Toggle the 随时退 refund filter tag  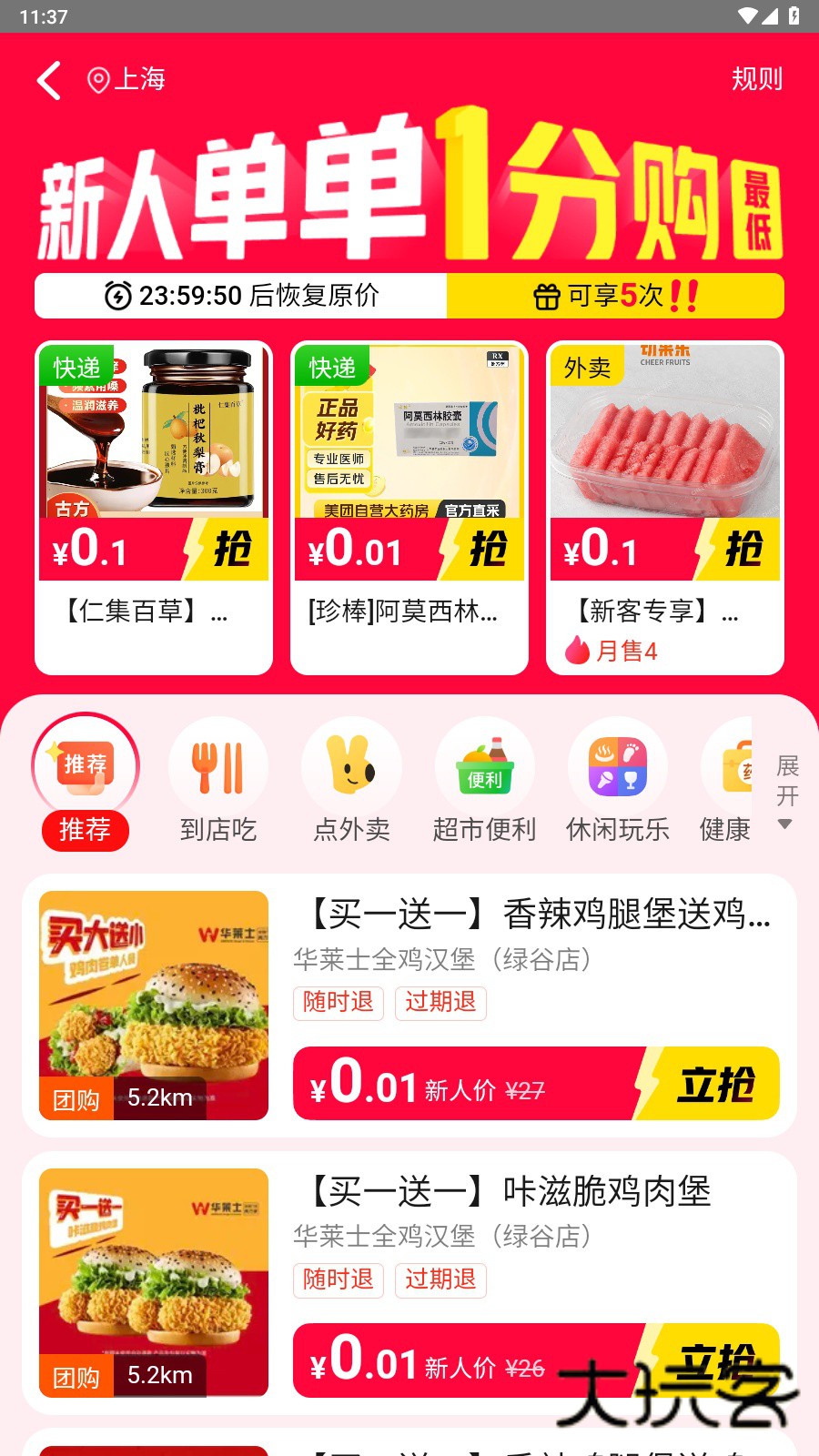(338, 1003)
